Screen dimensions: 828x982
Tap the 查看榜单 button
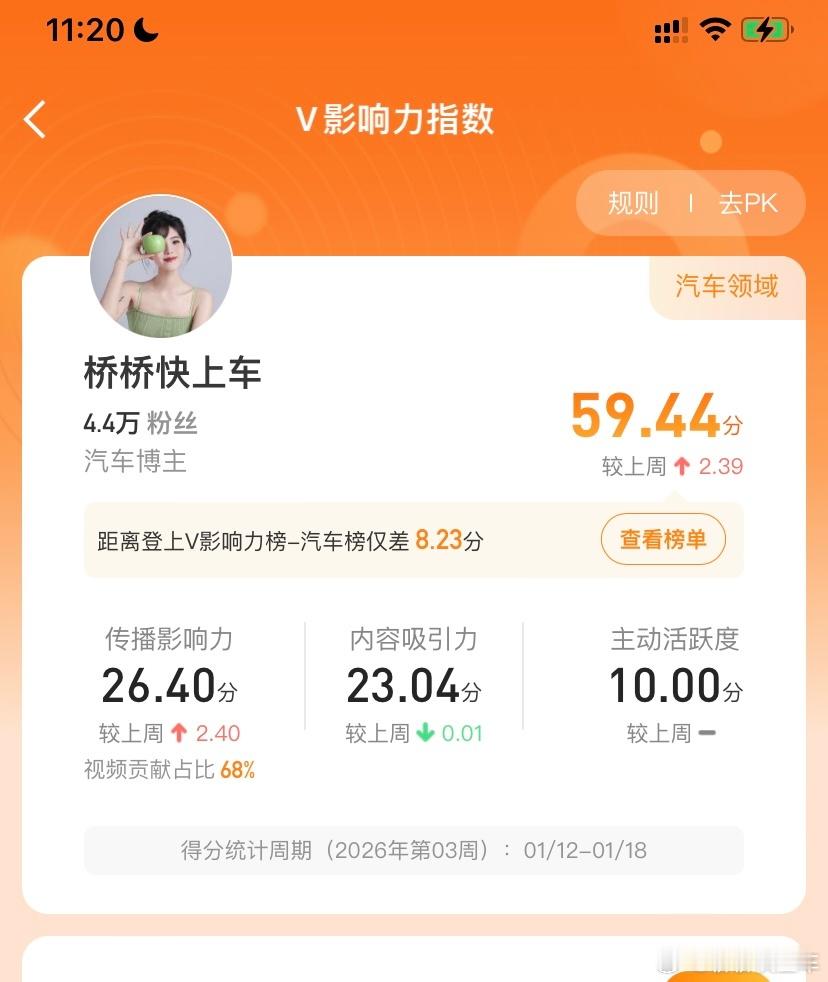[x=663, y=539]
